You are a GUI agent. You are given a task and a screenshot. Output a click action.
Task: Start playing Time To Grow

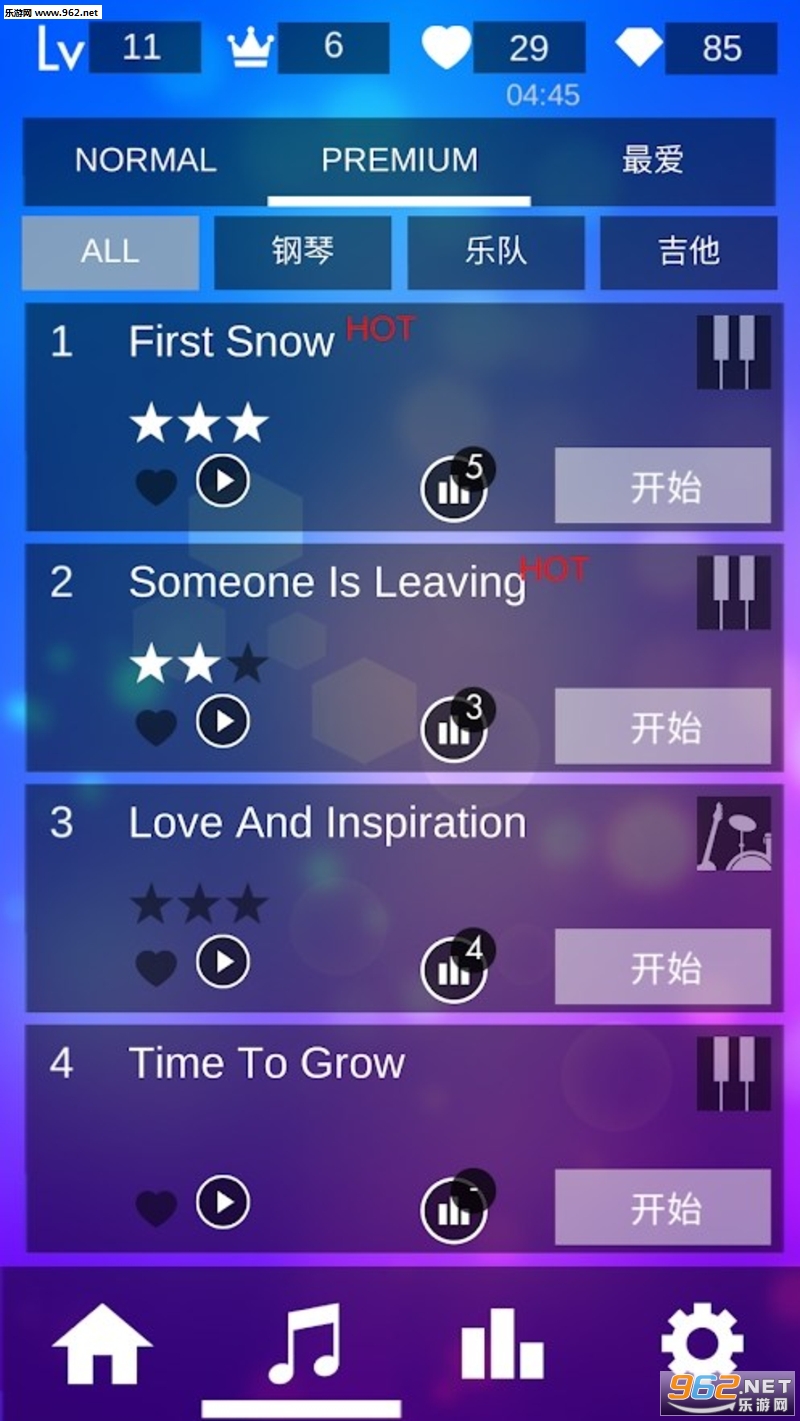663,1207
